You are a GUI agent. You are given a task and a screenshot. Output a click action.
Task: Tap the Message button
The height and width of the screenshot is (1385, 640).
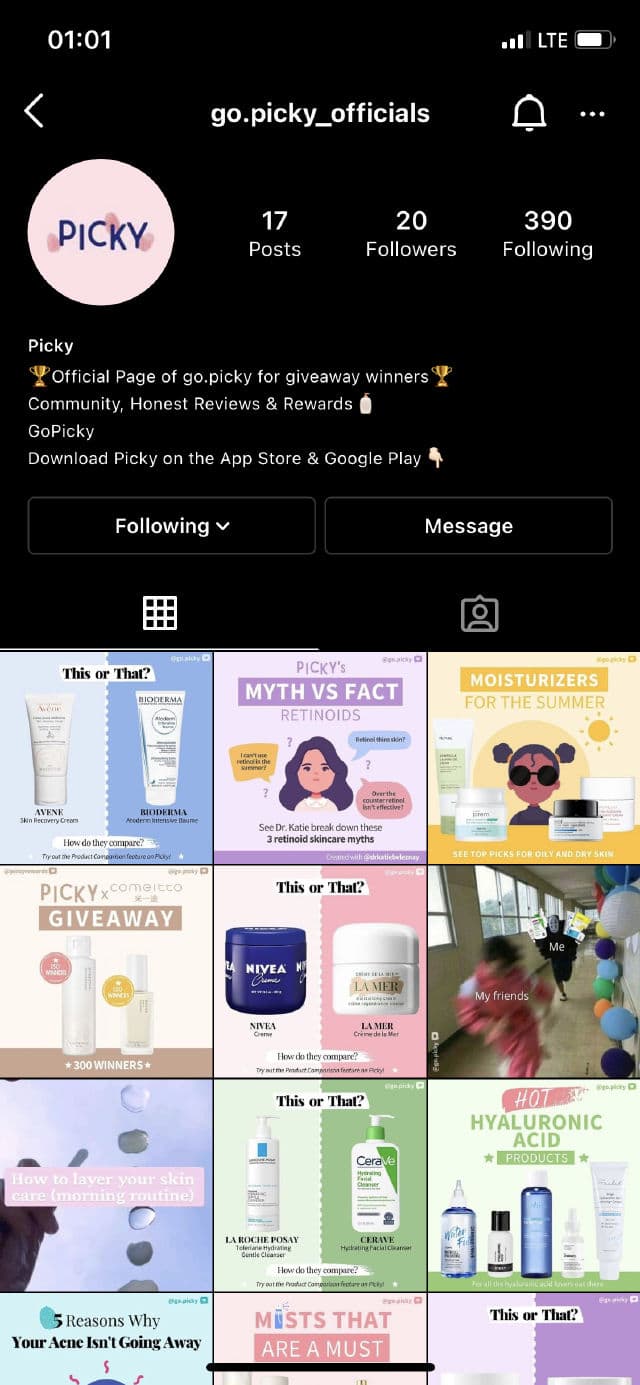tap(468, 526)
